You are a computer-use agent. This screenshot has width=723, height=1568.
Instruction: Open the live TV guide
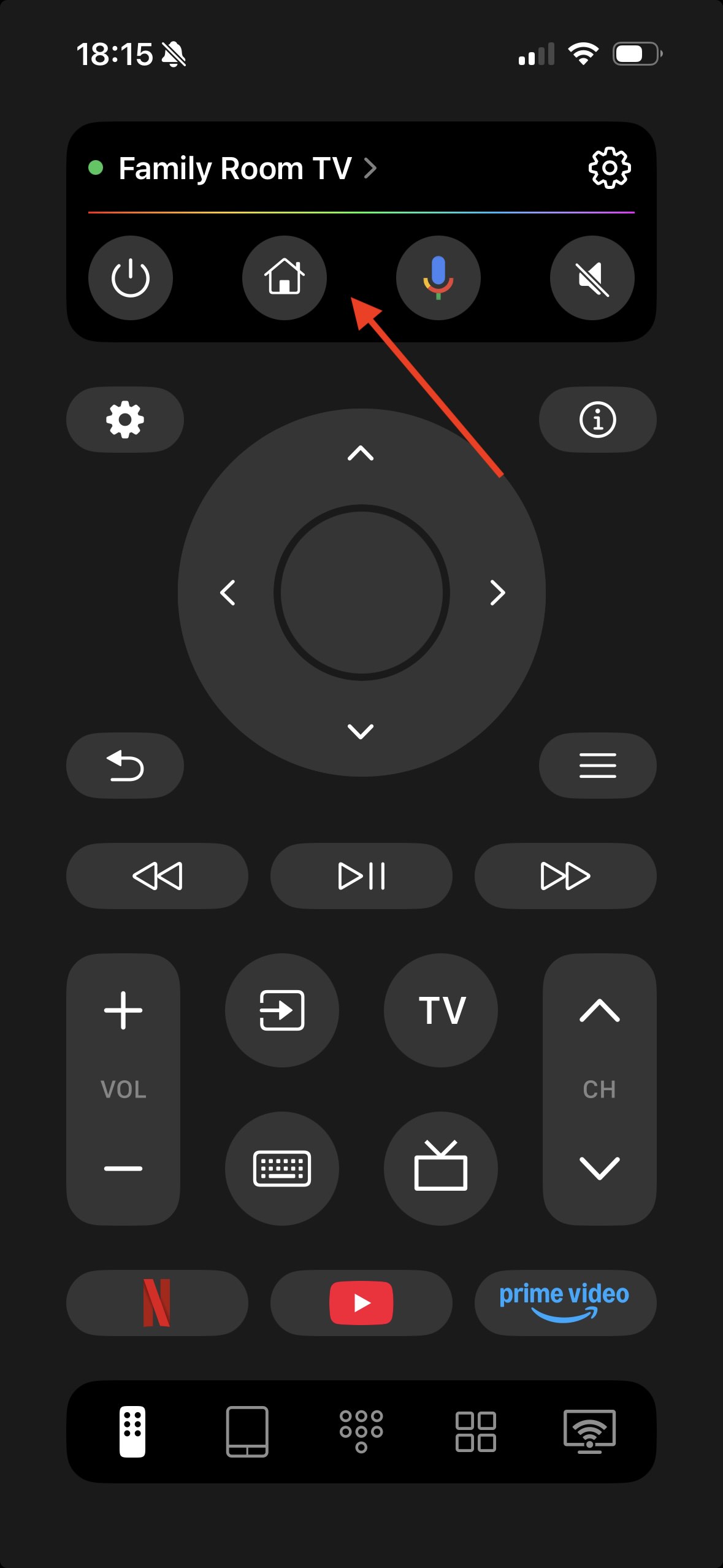(441, 1169)
